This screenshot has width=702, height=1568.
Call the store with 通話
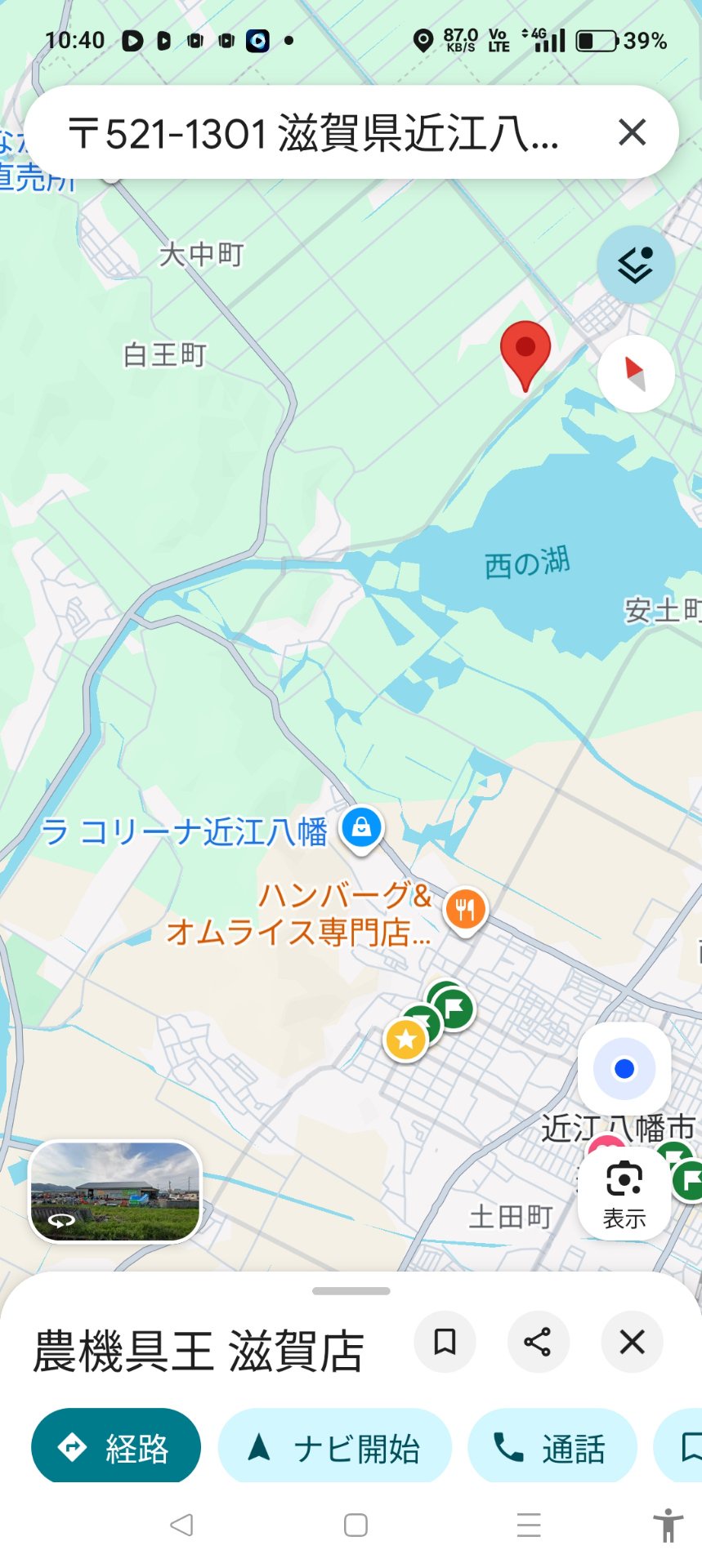[x=552, y=1448]
